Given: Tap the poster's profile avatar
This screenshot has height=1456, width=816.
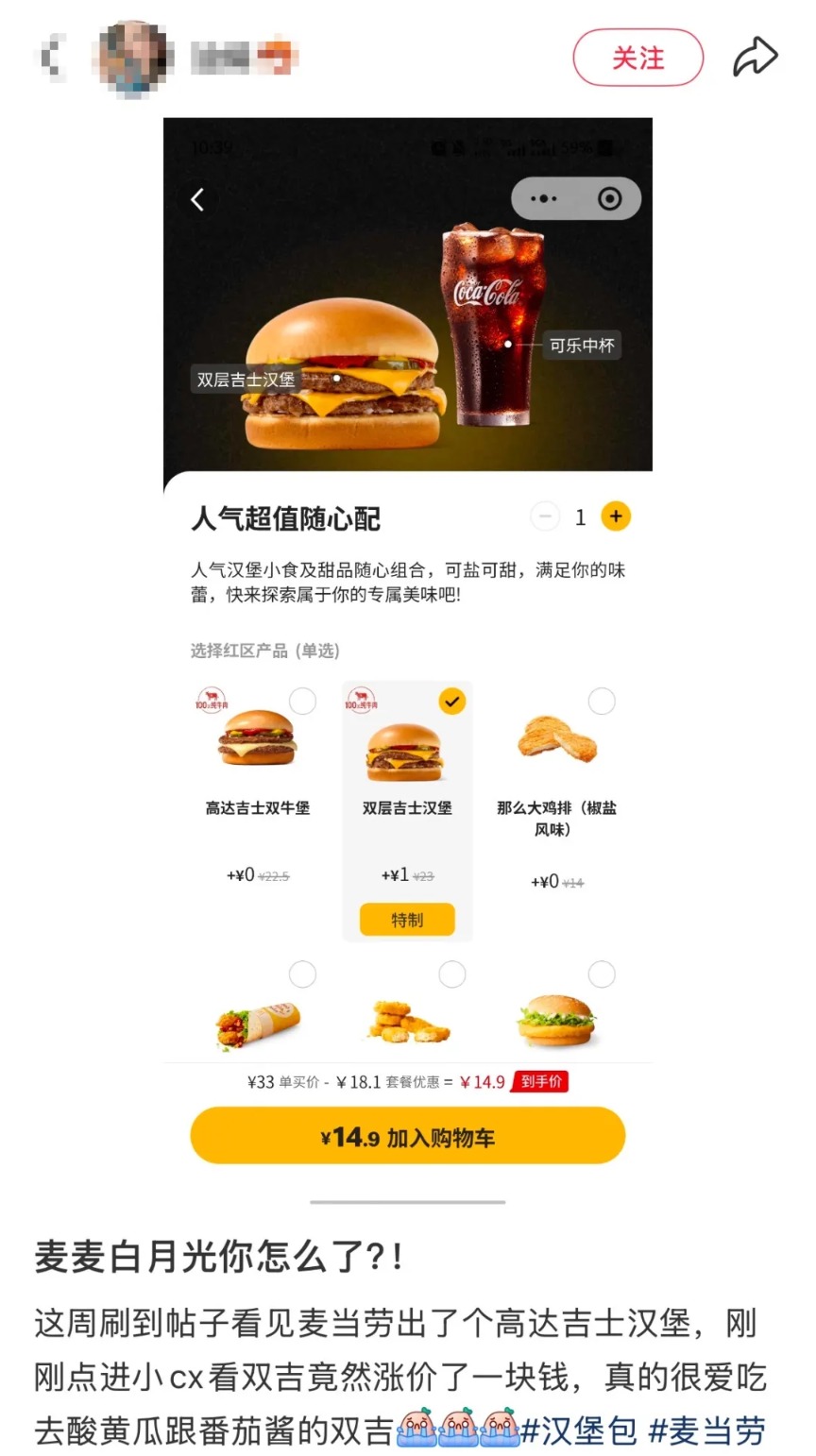Looking at the screenshot, I should click(x=131, y=57).
